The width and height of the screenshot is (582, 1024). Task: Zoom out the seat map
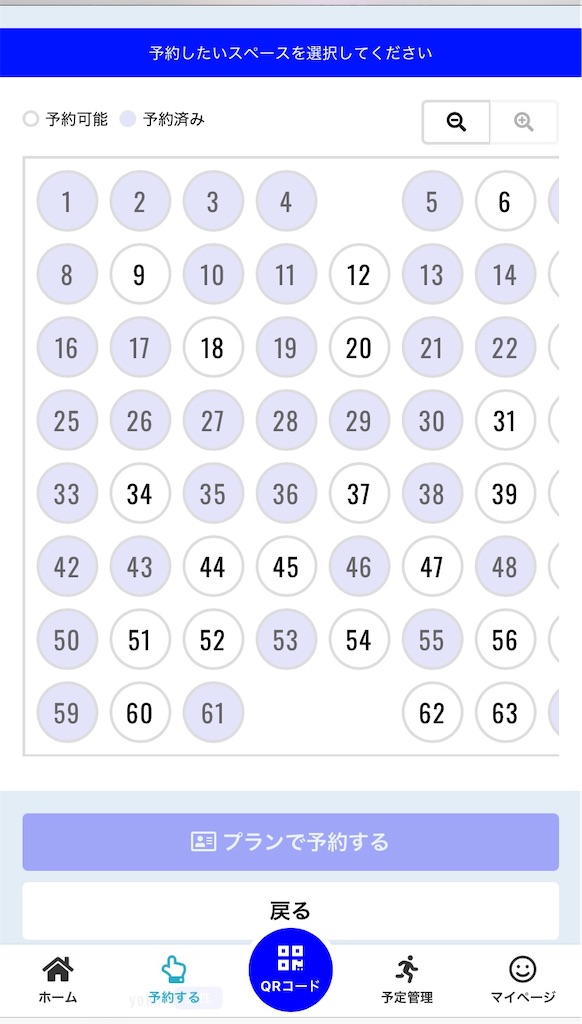coord(456,122)
